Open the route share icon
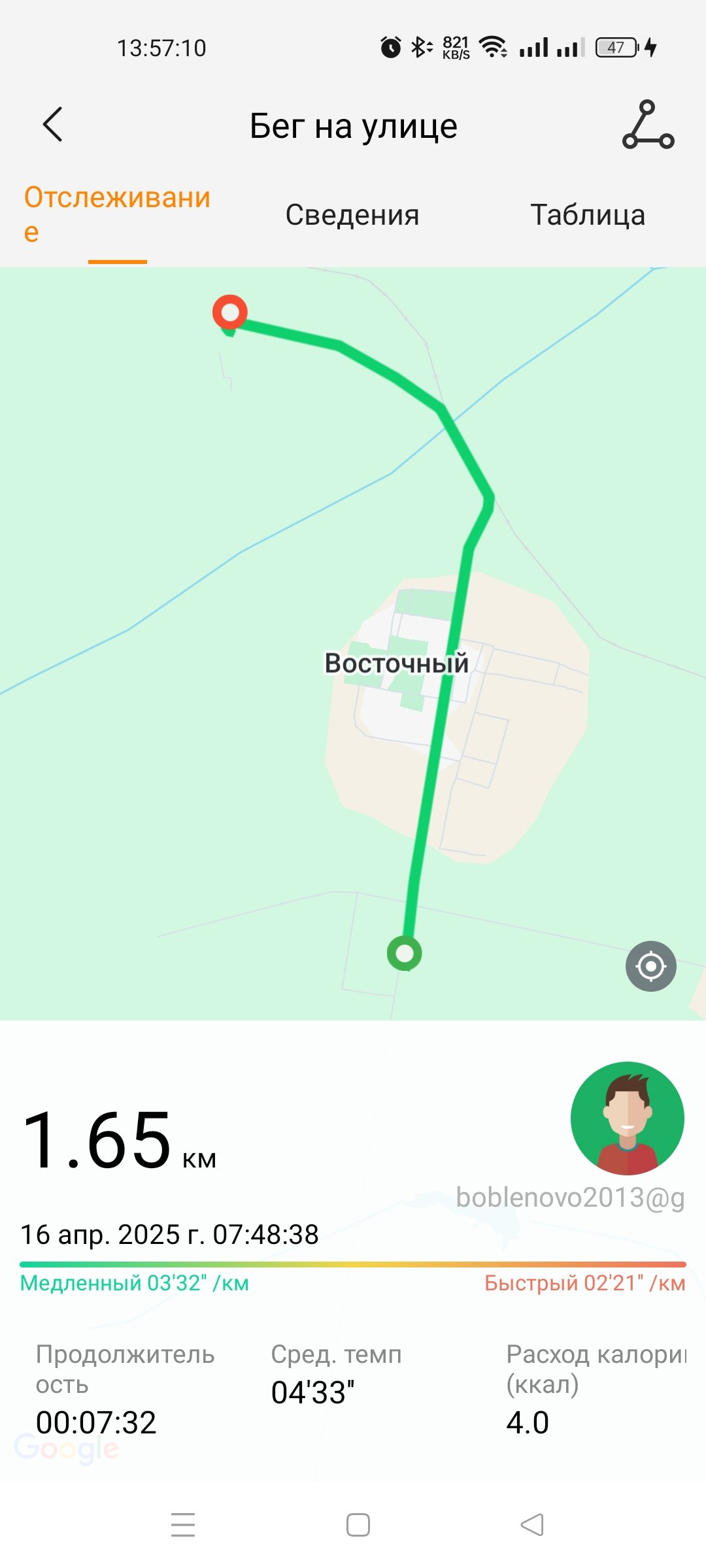 pos(648,125)
